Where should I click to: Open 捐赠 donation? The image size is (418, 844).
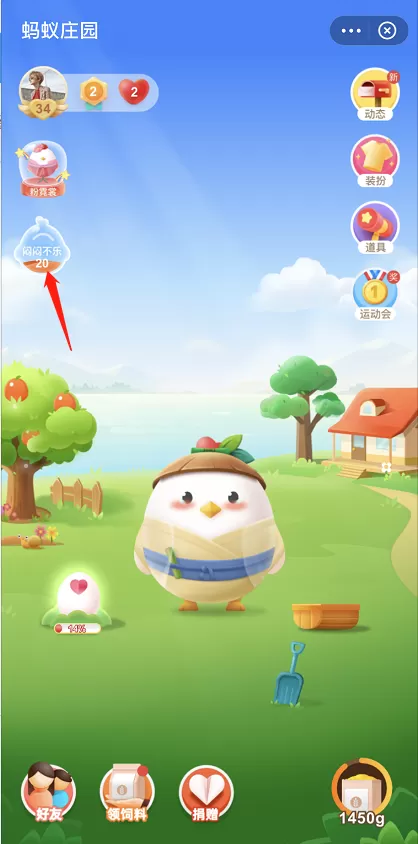pos(206,793)
